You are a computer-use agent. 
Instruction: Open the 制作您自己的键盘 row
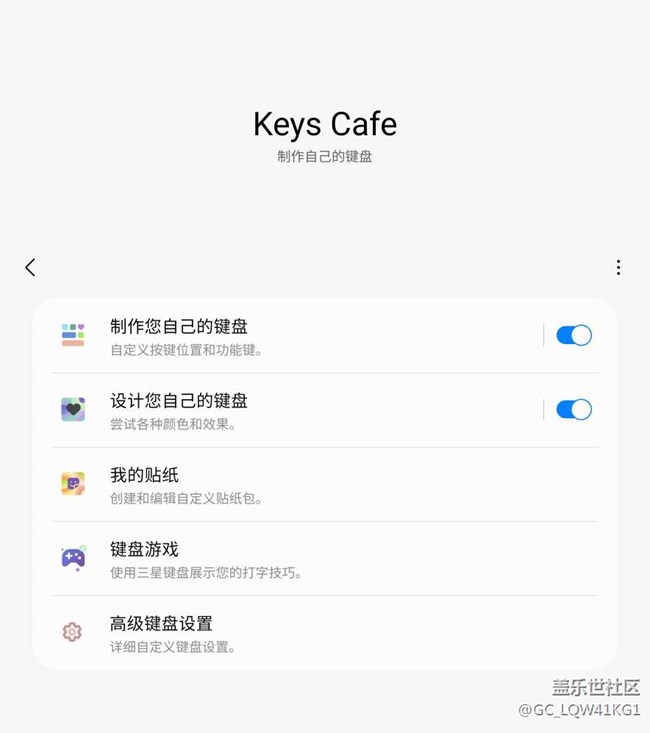coord(296,336)
